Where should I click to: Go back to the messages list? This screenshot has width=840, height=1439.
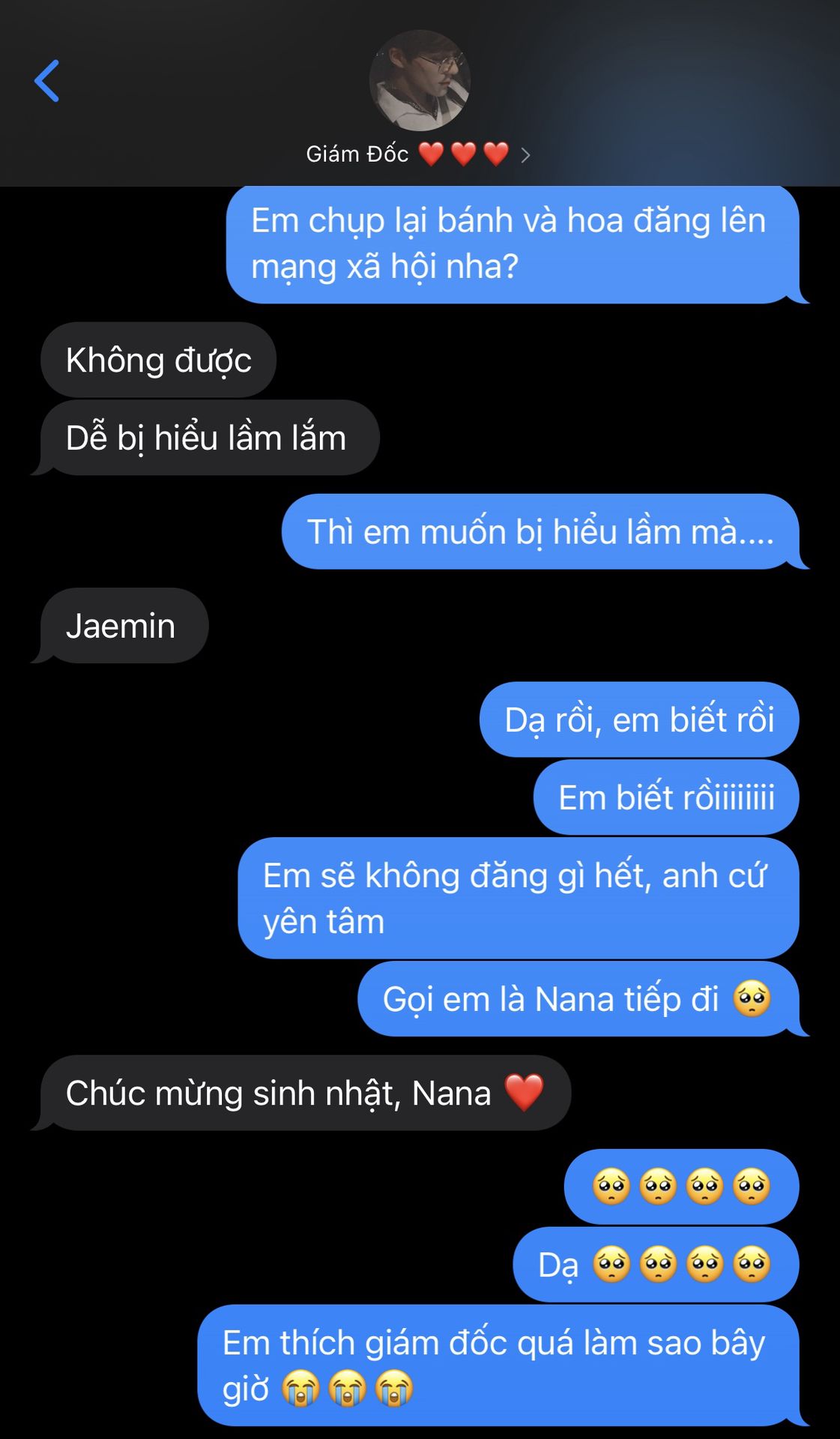[x=46, y=81]
